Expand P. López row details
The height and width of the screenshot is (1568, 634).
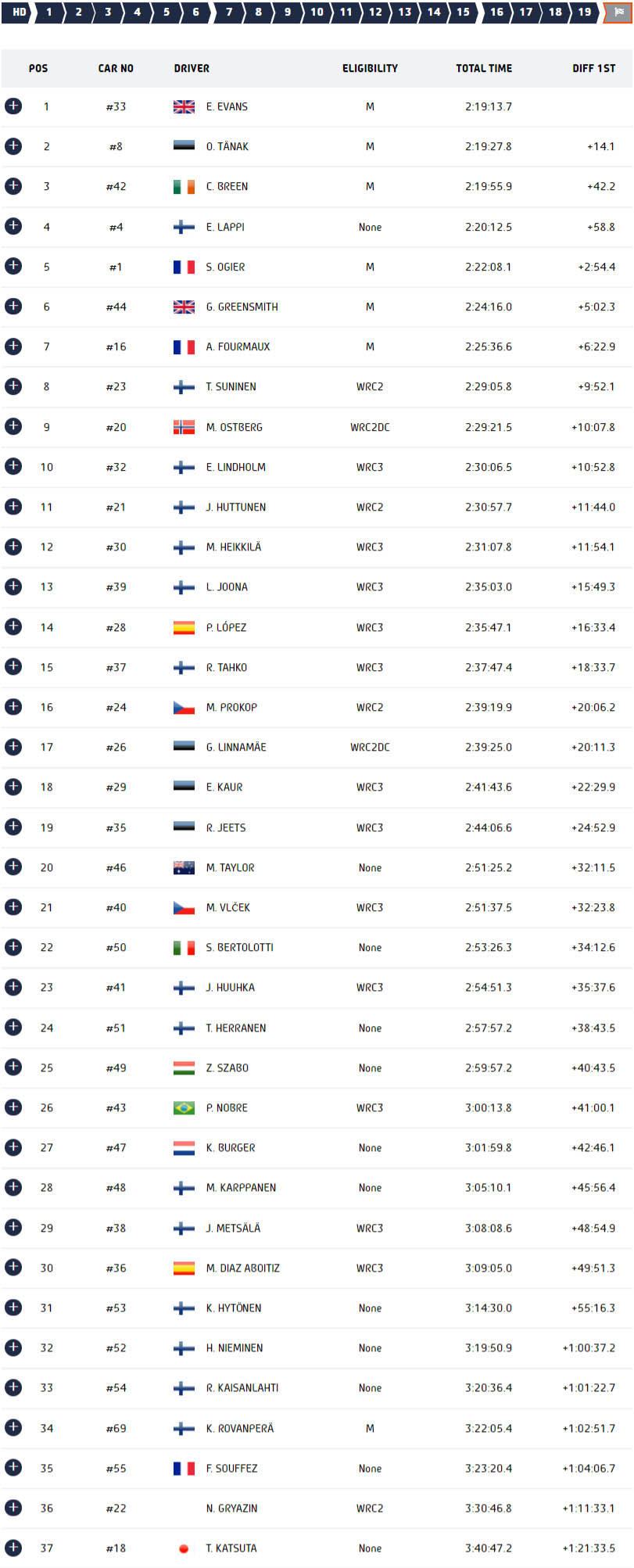pyautogui.click(x=13, y=626)
